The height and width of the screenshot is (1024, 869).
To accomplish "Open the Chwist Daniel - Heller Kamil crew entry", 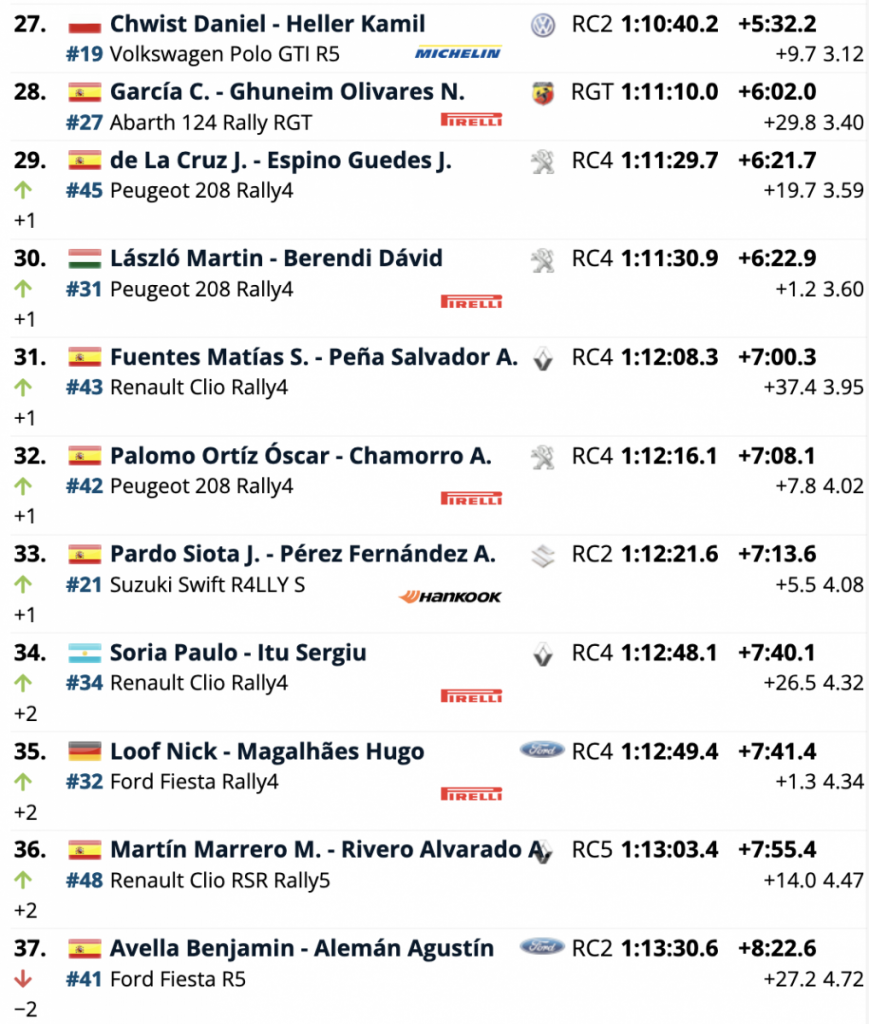I will (267, 24).
